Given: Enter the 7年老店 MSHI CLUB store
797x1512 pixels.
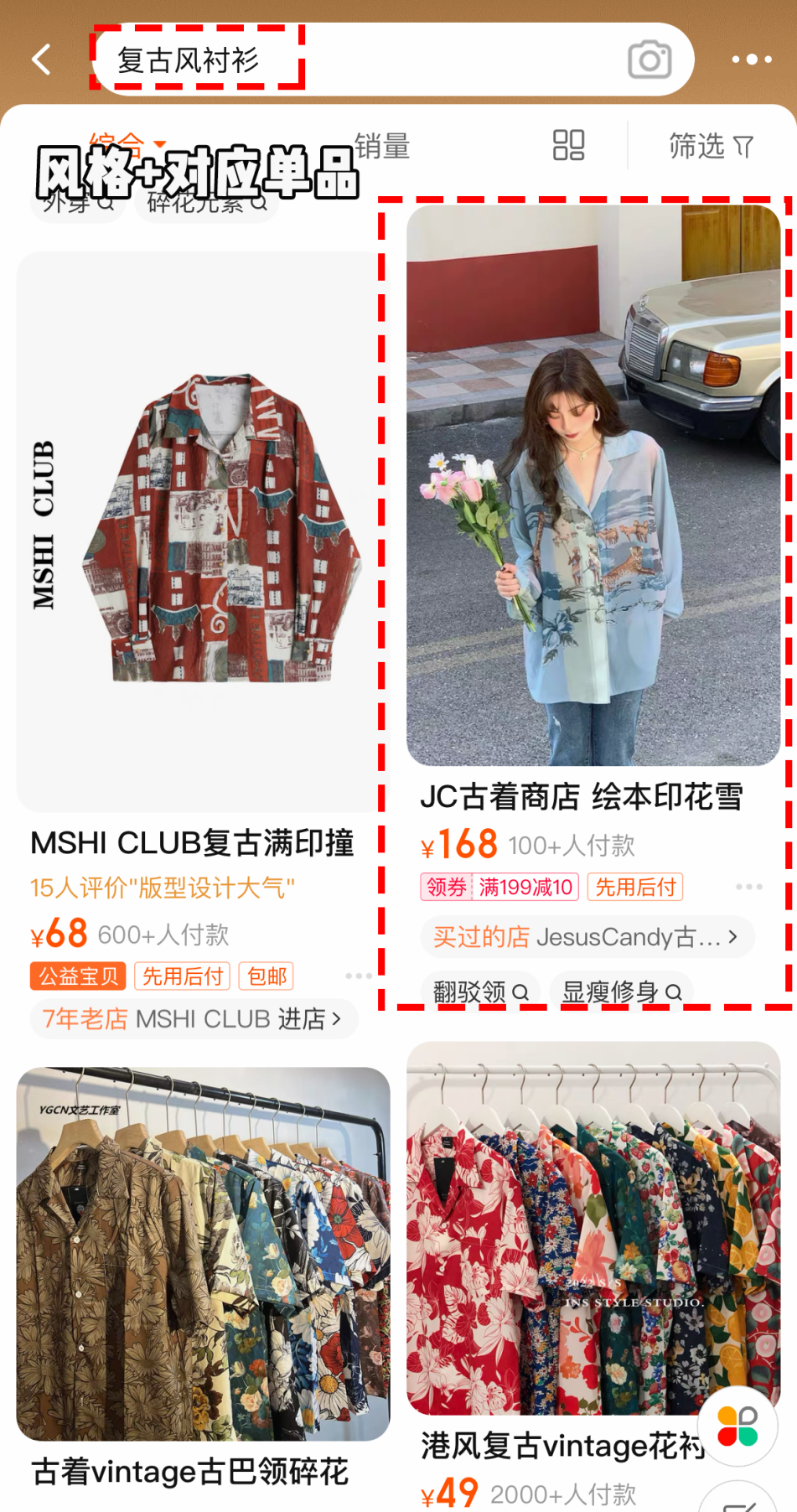Looking at the screenshot, I should tap(194, 1019).
